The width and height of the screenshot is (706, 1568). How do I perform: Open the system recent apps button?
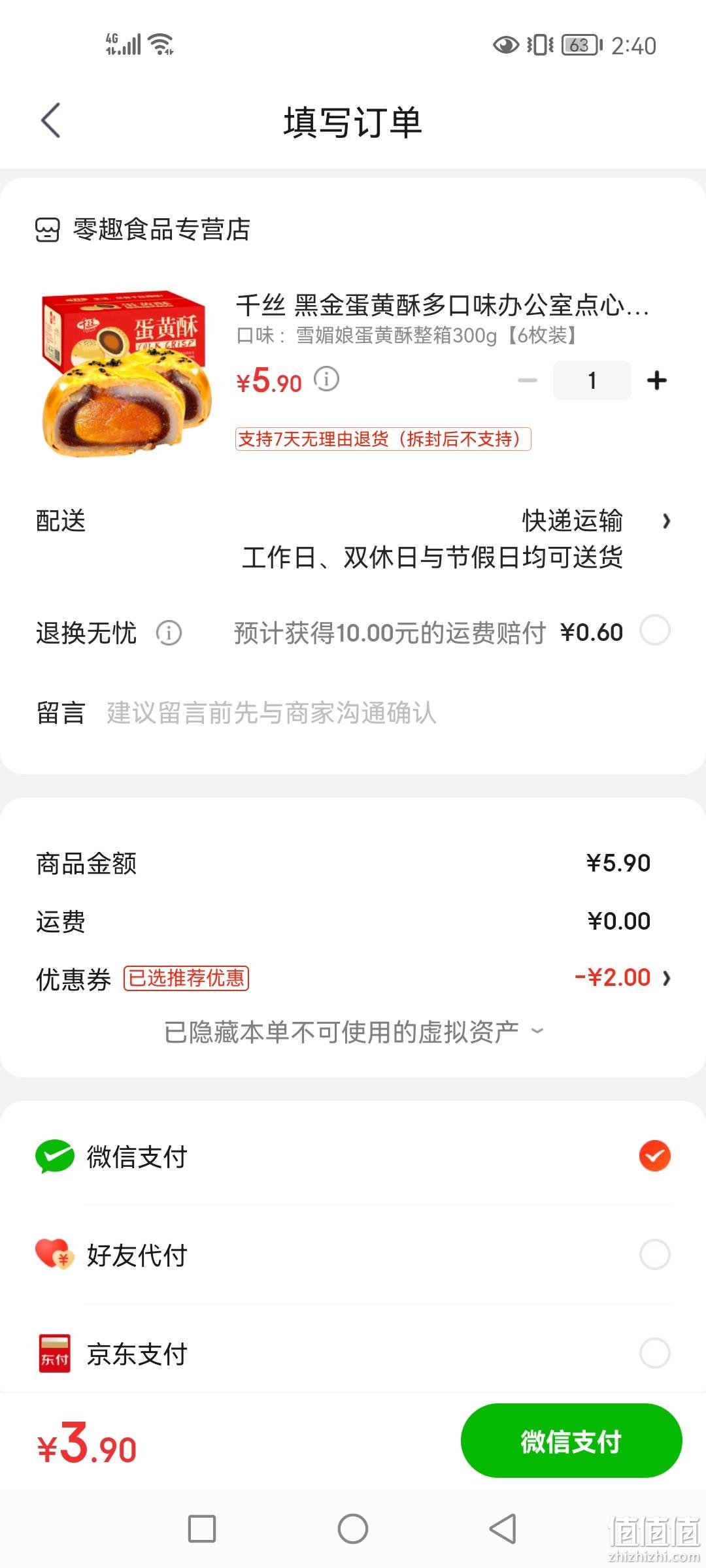click(x=202, y=1529)
